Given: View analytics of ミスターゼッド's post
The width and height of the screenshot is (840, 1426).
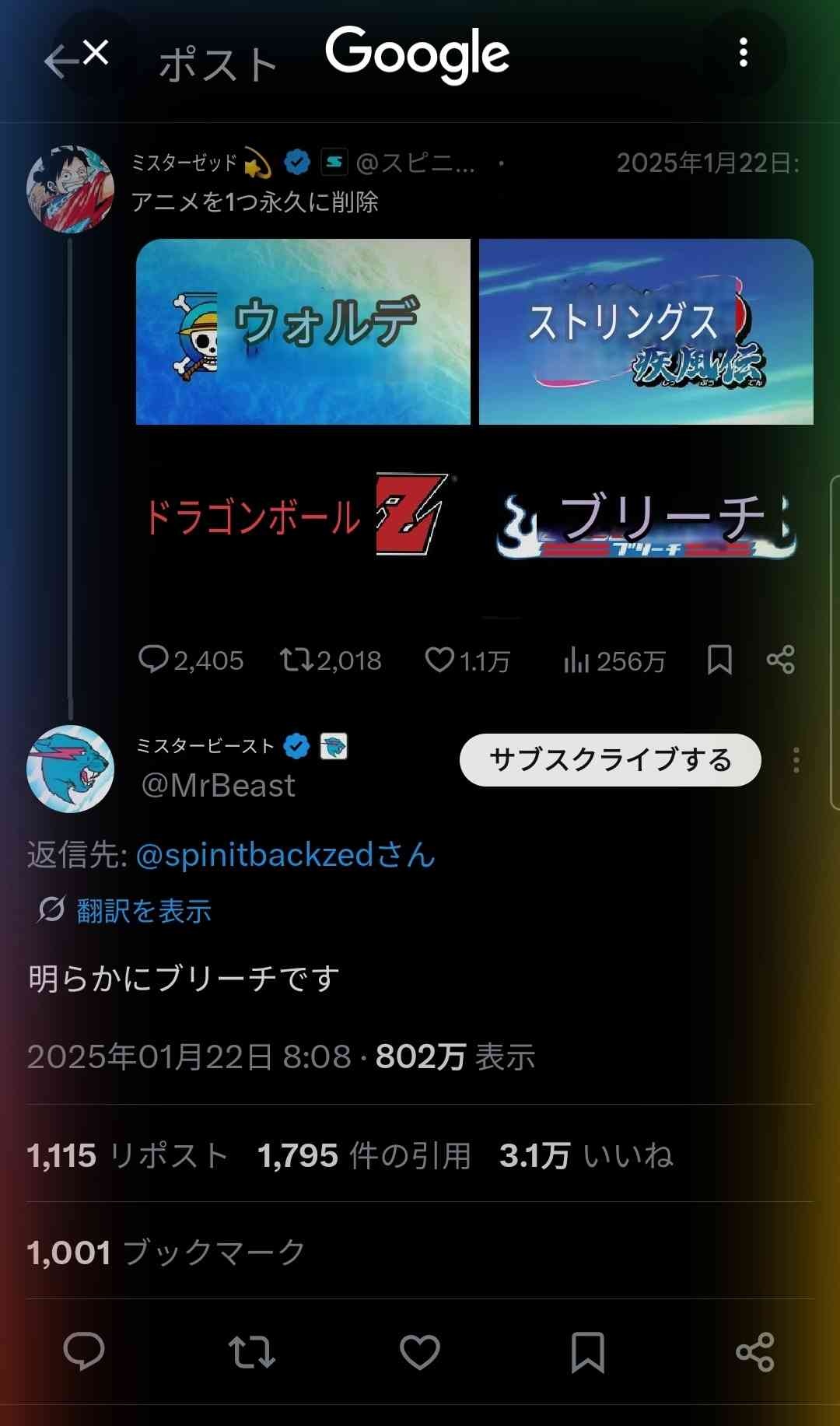Looking at the screenshot, I should pos(614,660).
